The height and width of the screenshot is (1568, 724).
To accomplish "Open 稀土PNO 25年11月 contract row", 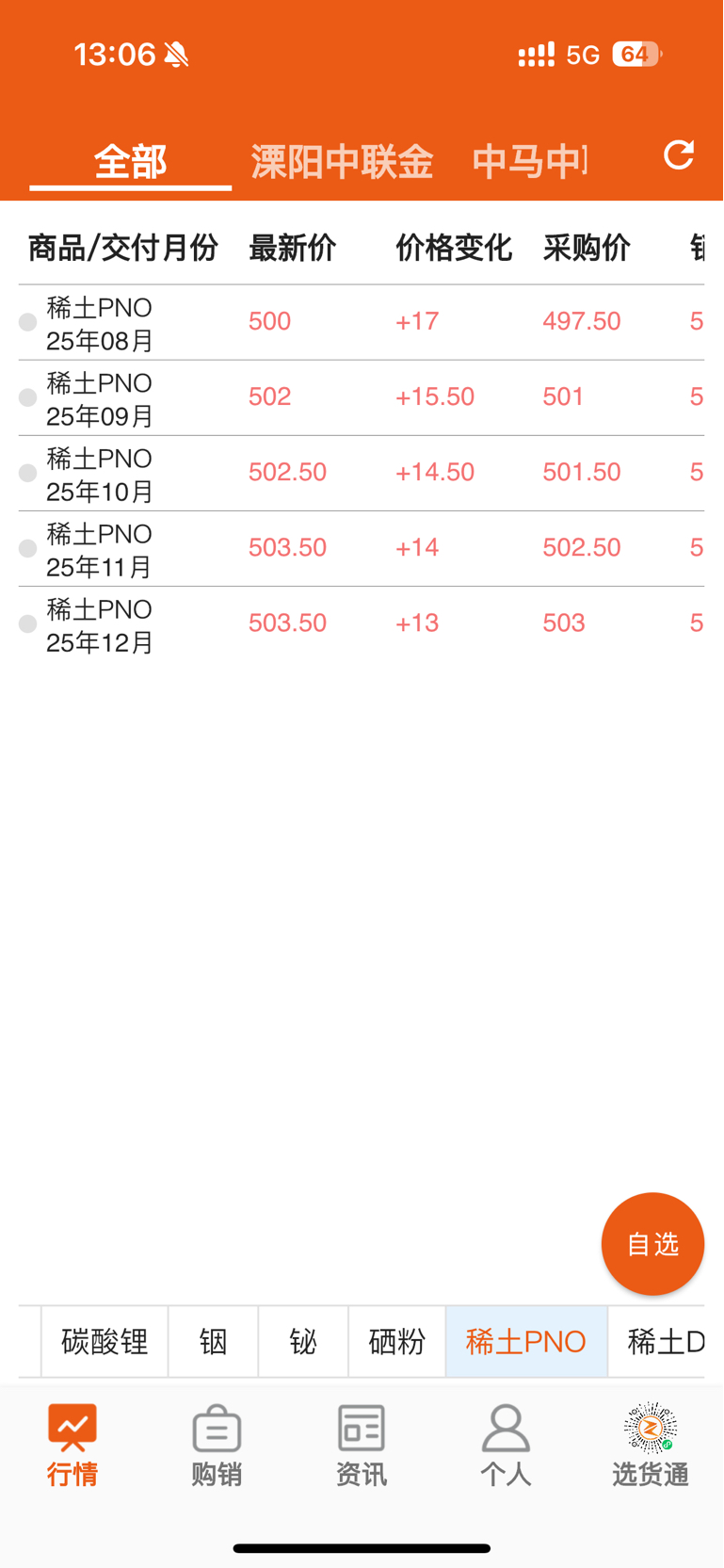I will [362, 548].
